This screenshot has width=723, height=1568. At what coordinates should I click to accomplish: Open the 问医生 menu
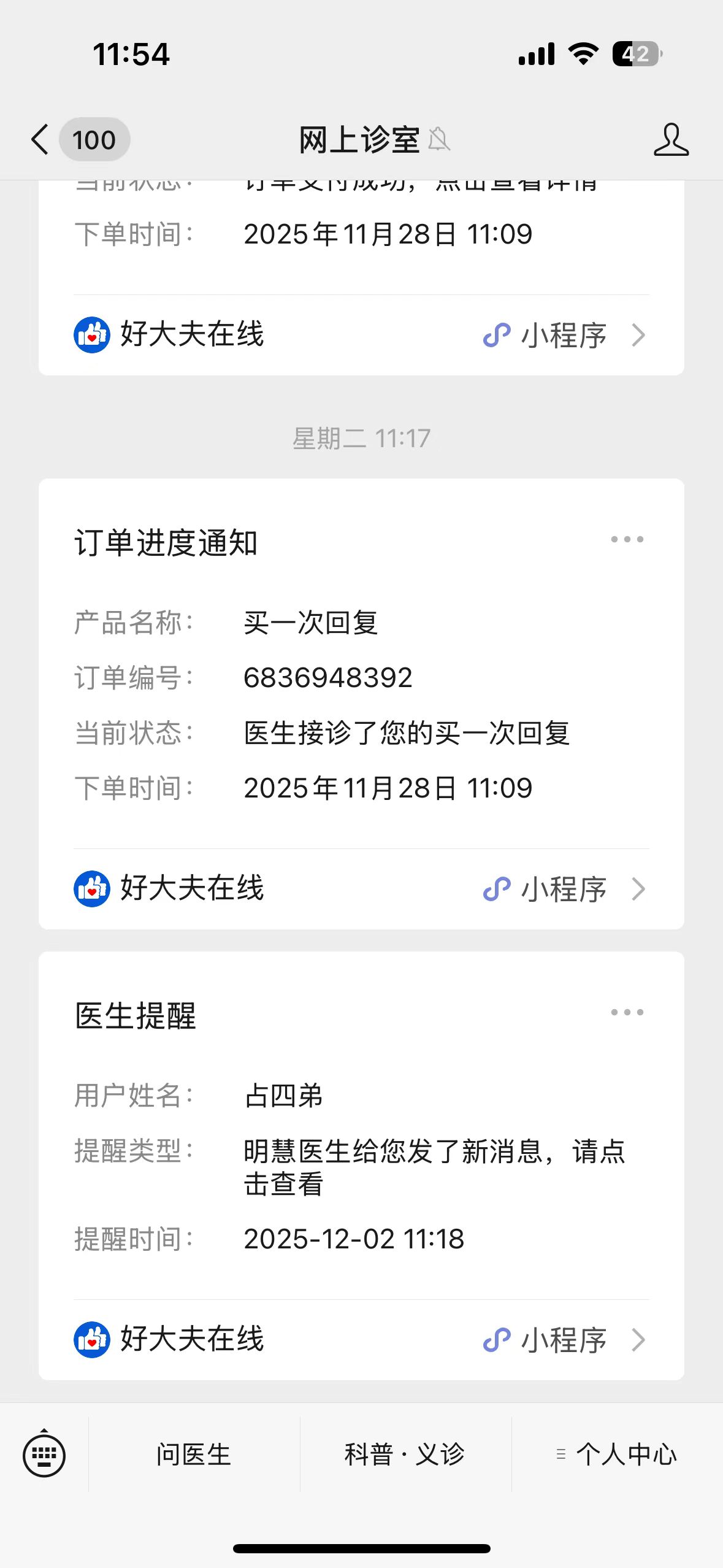click(194, 1455)
